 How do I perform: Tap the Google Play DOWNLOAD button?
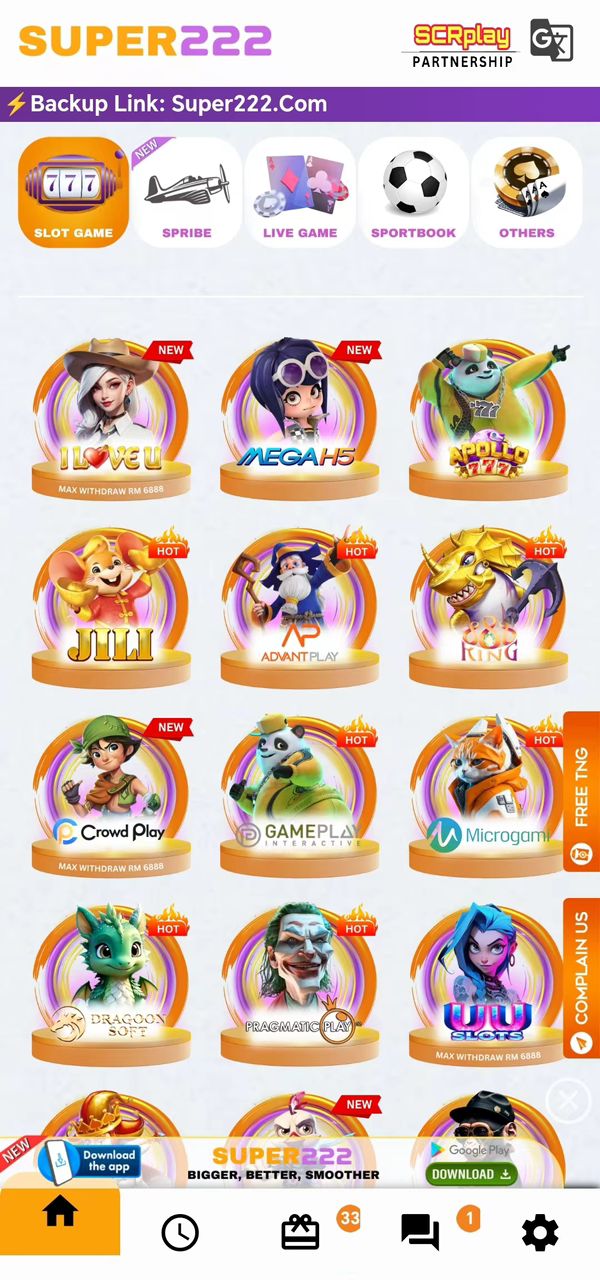pyautogui.click(x=471, y=1173)
